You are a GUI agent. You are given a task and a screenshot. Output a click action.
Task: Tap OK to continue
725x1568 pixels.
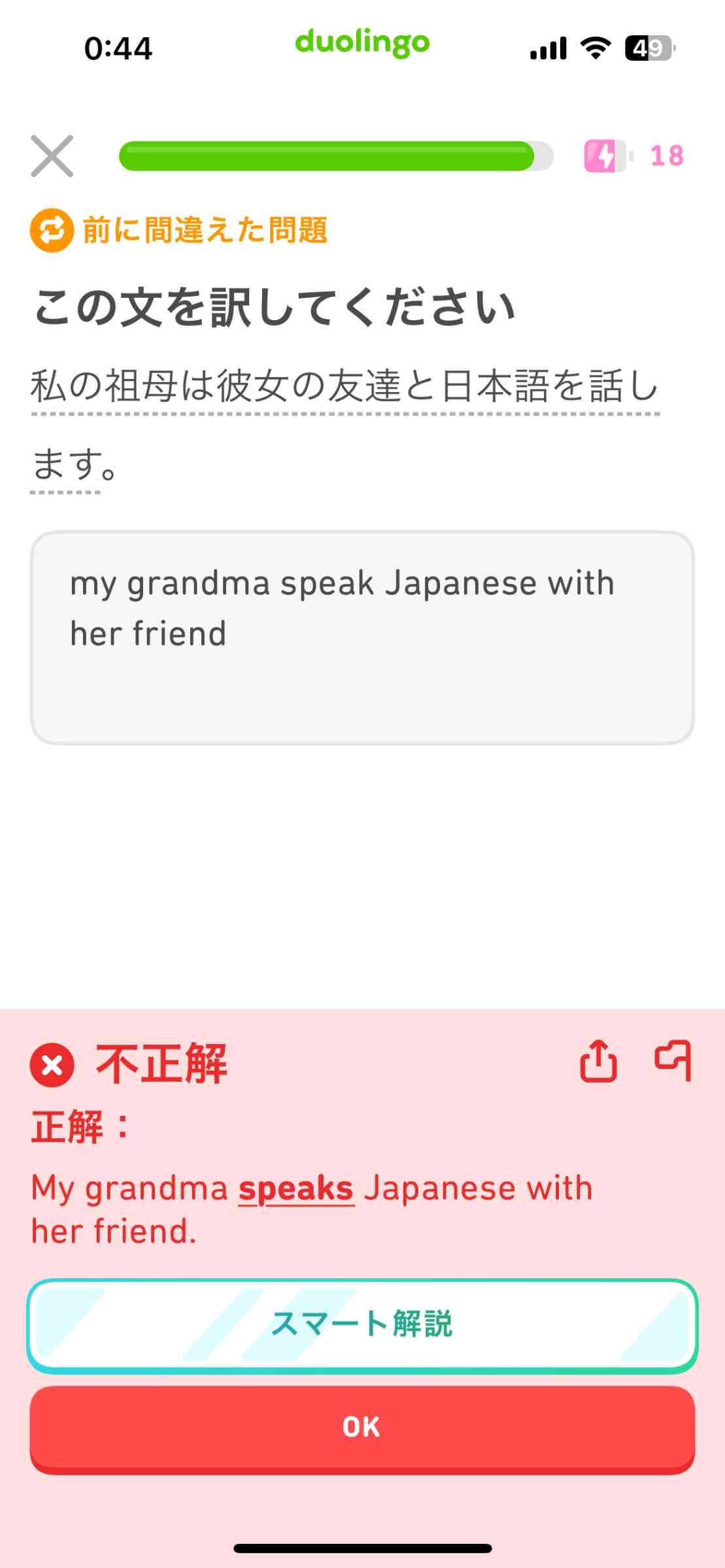point(362,1428)
